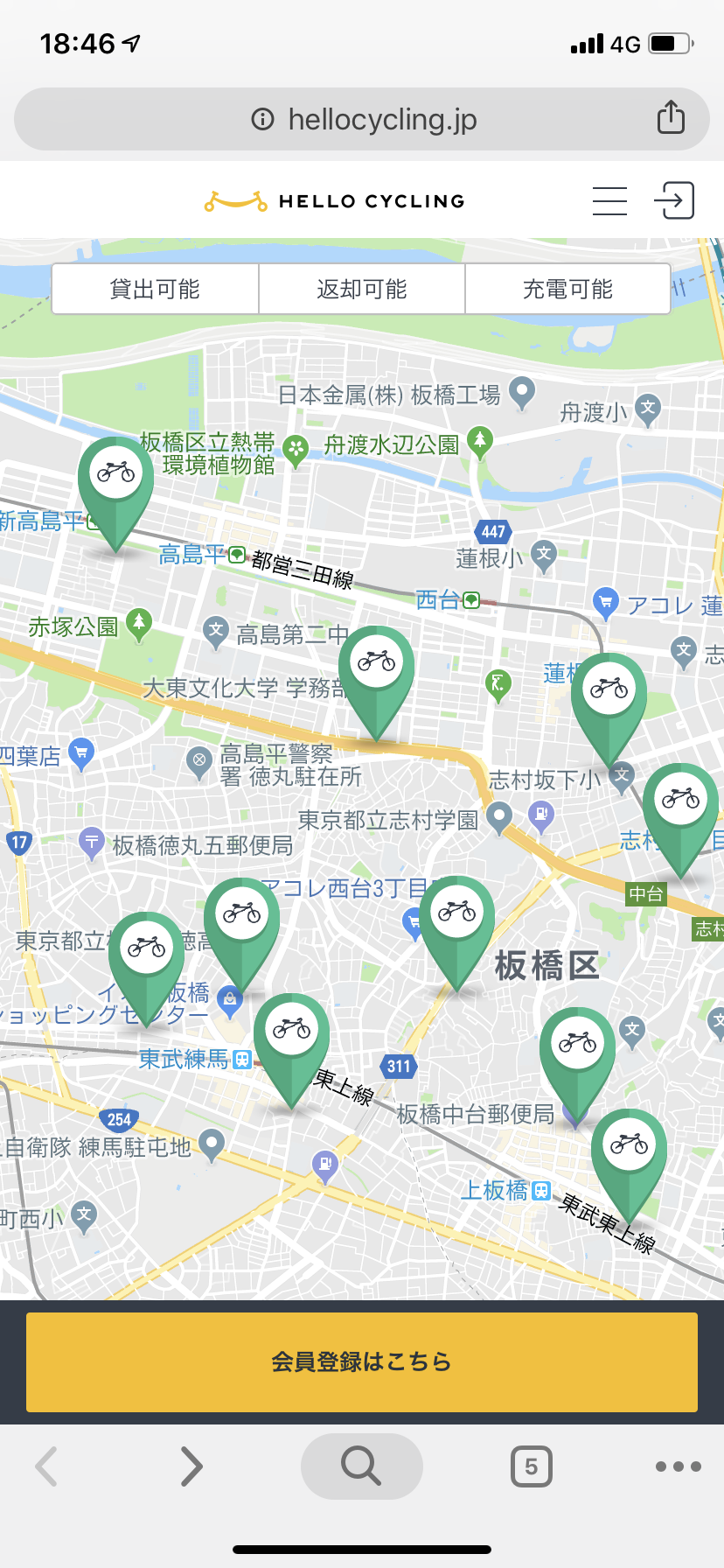Select the 貸出可能 filter
Viewport: 724px width, 1568px height.
point(155,289)
